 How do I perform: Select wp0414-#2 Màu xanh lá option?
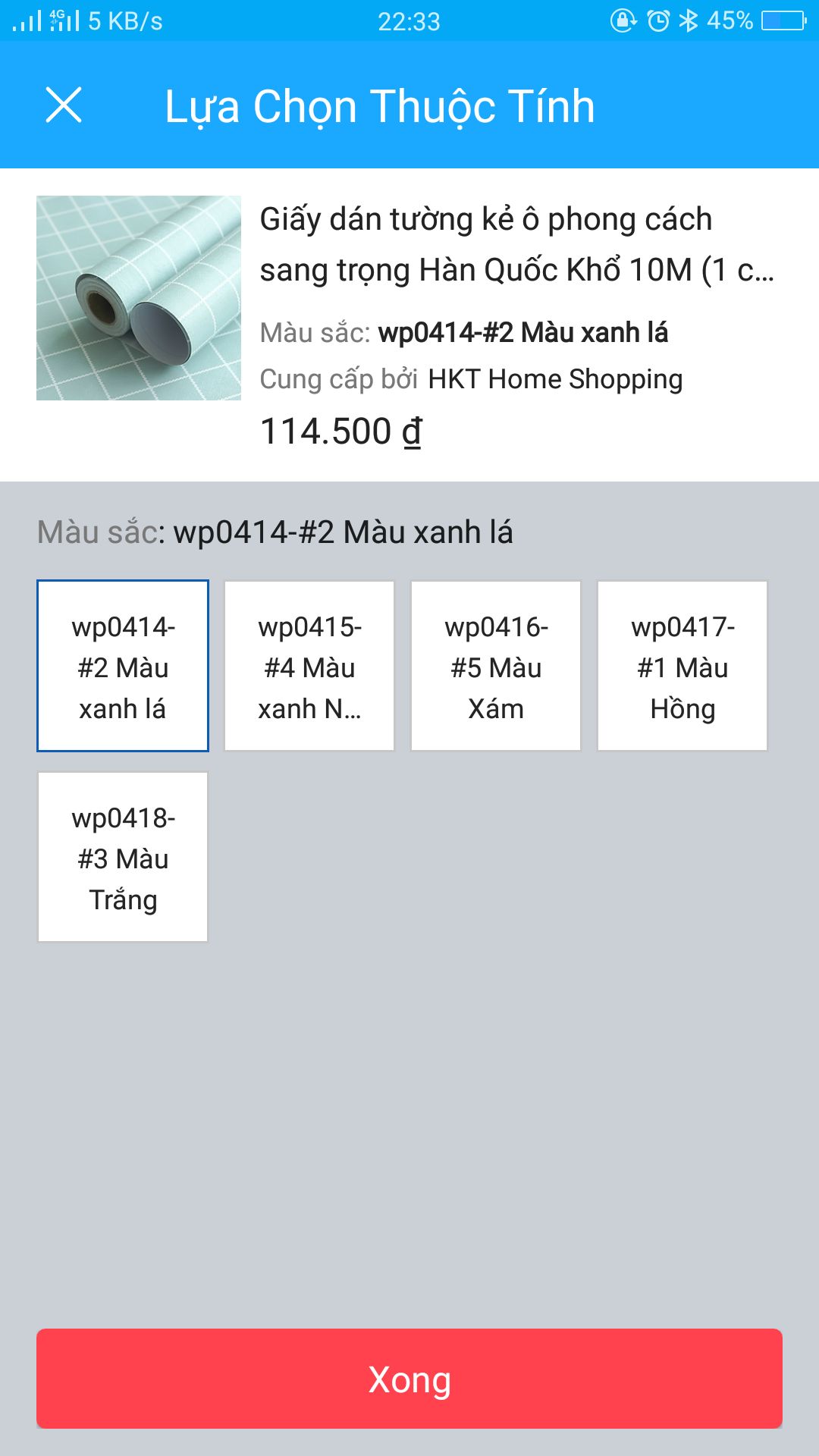[123, 666]
